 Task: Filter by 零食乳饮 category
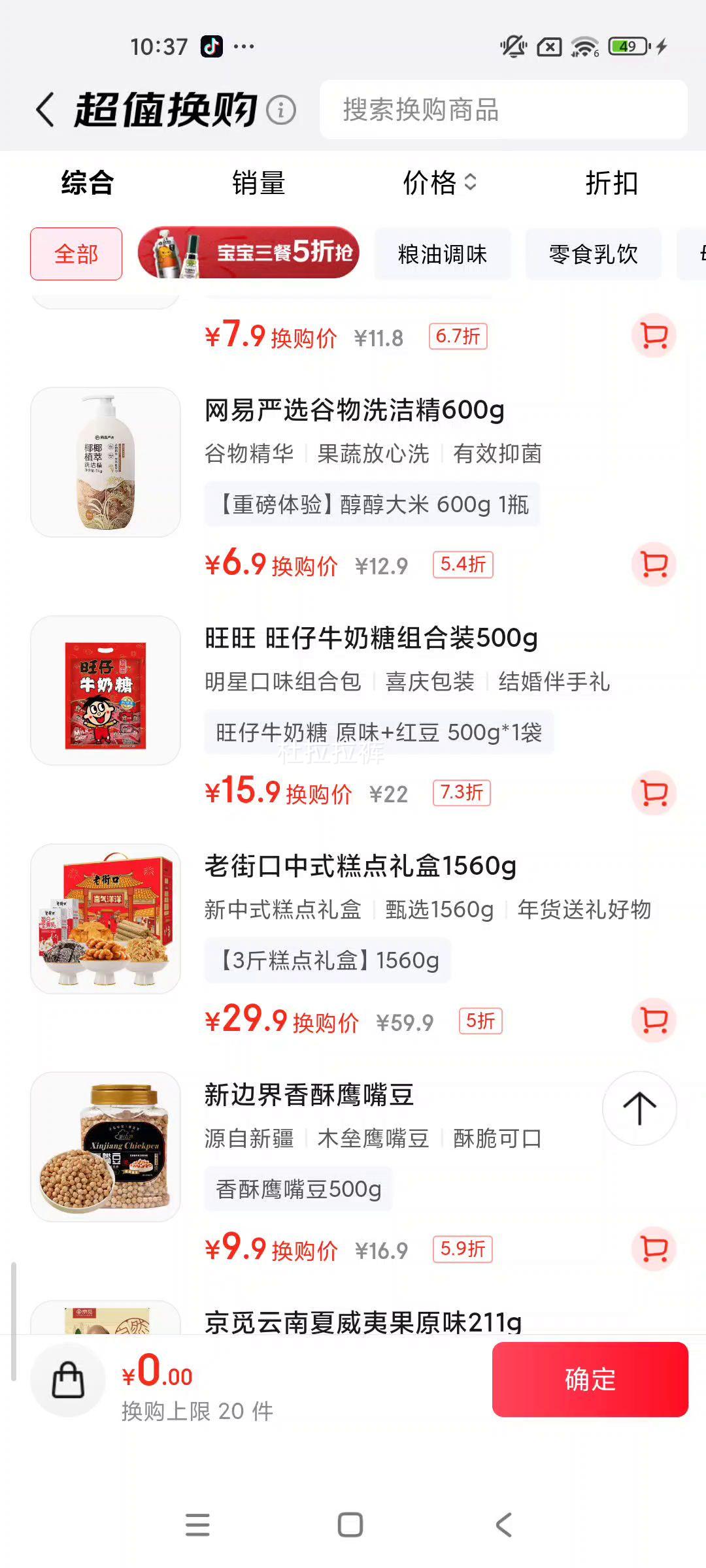(x=593, y=254)
